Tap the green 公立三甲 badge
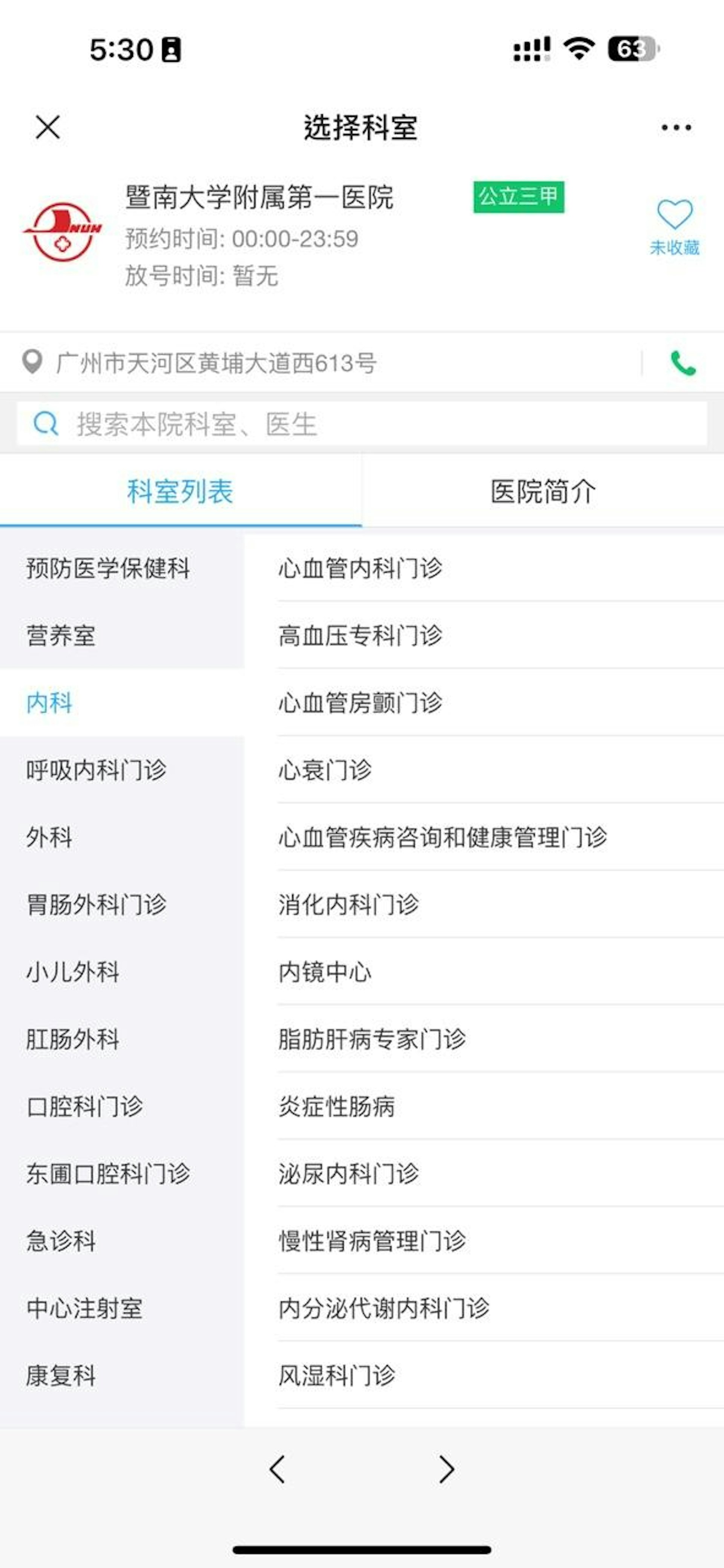Viewport: 724px width, 1568px height. (518, 198)
